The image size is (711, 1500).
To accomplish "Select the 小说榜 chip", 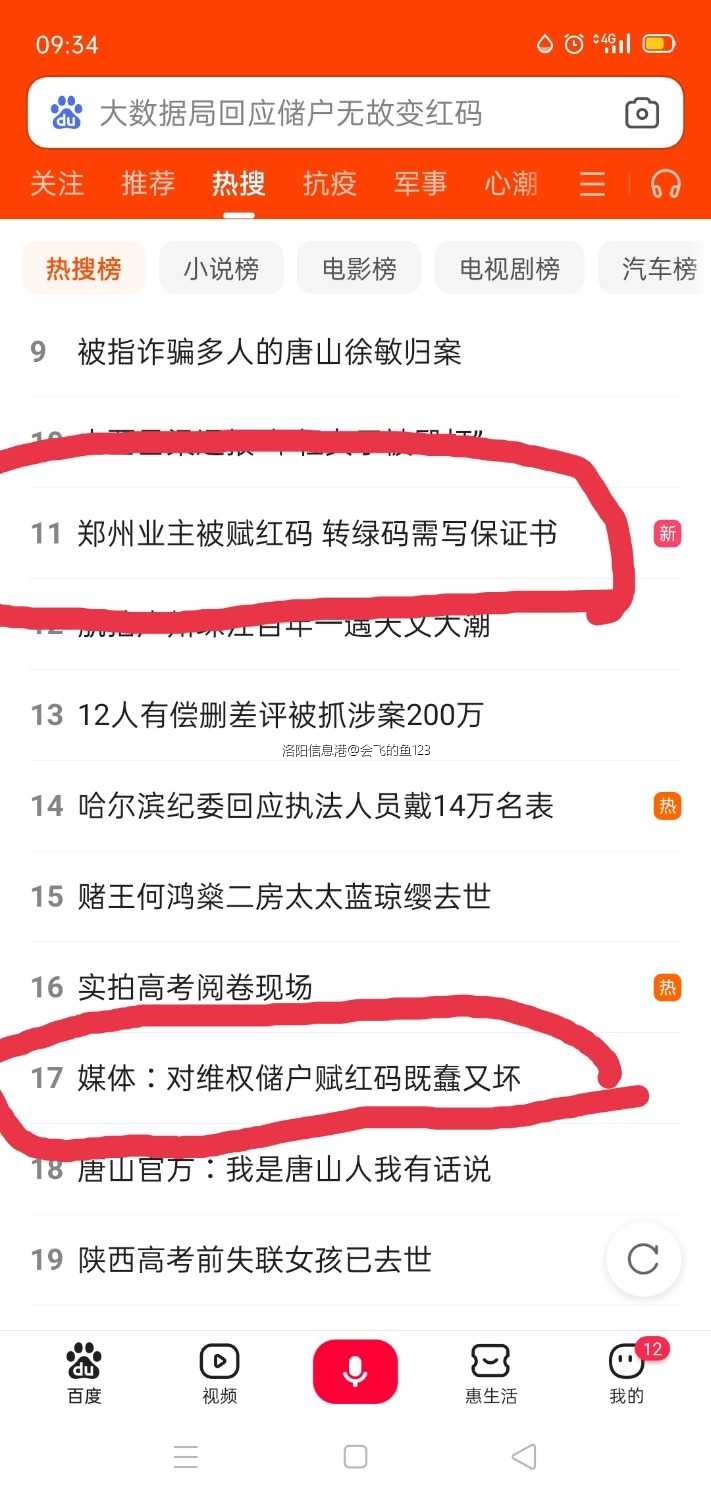I will (x=221, y=269).
